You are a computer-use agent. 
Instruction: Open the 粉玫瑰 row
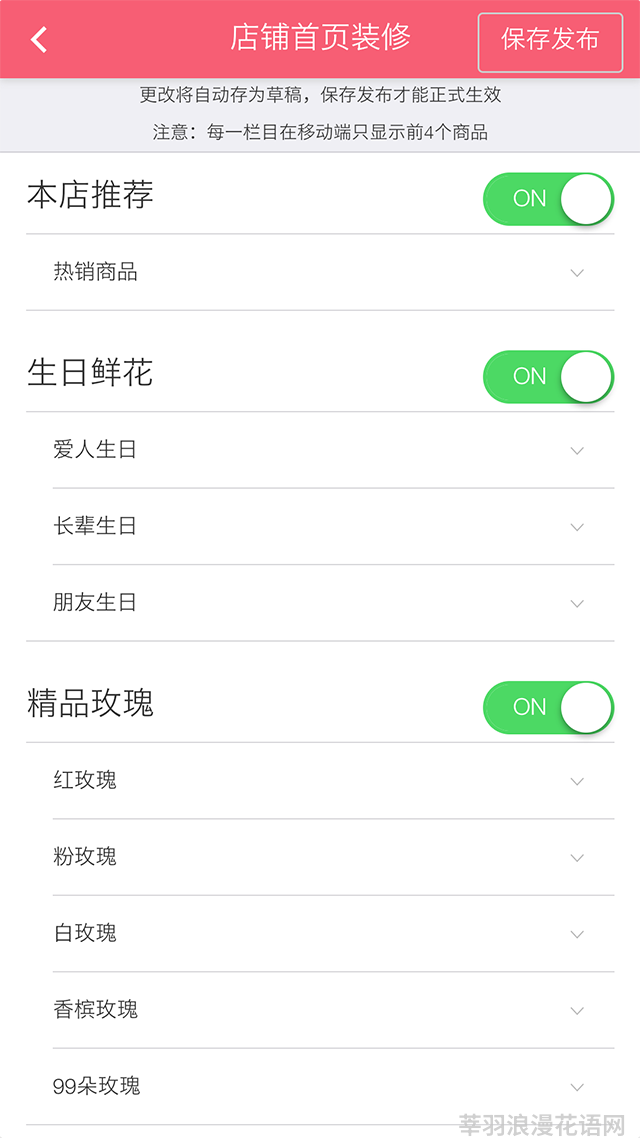333,858
